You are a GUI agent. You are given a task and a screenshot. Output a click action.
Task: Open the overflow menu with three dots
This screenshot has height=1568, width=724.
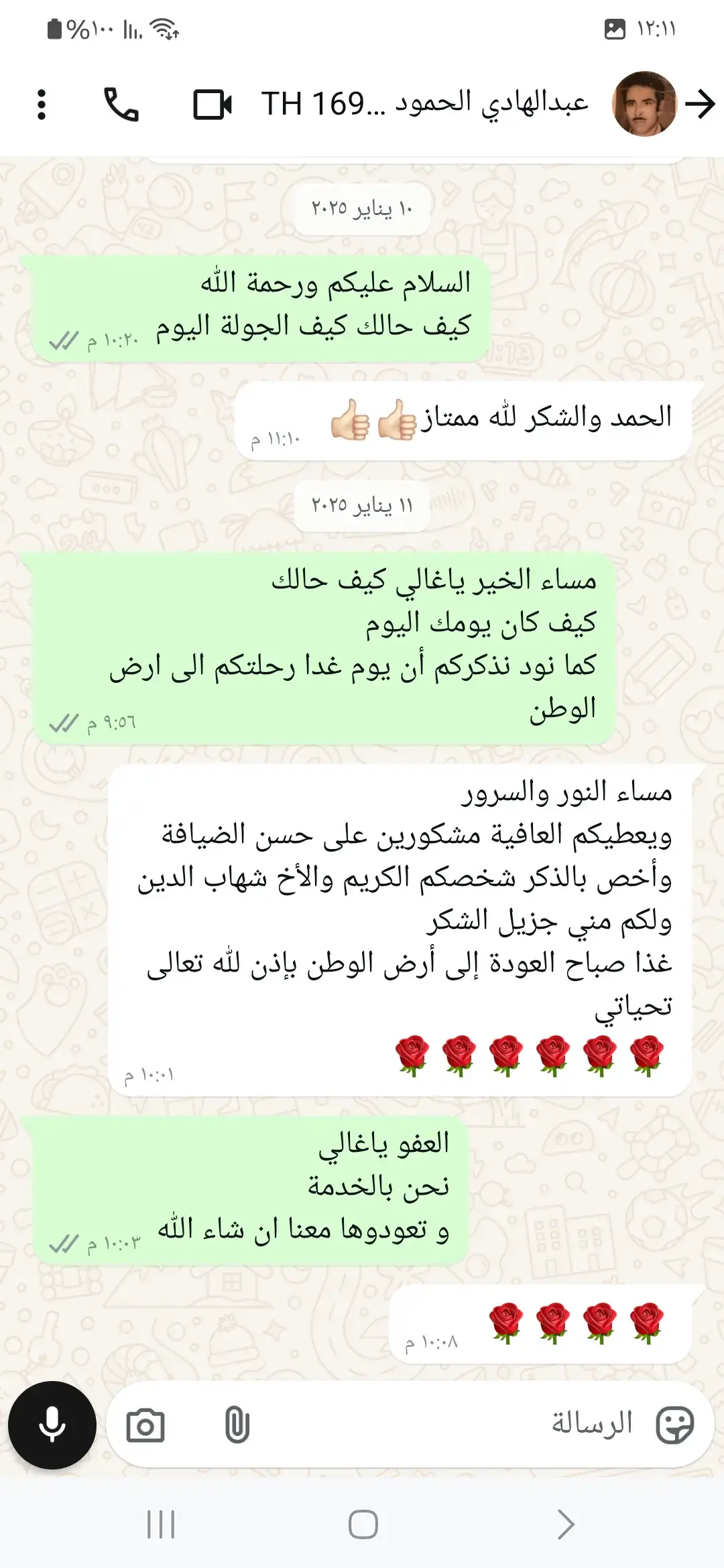(x=42, y=105)
